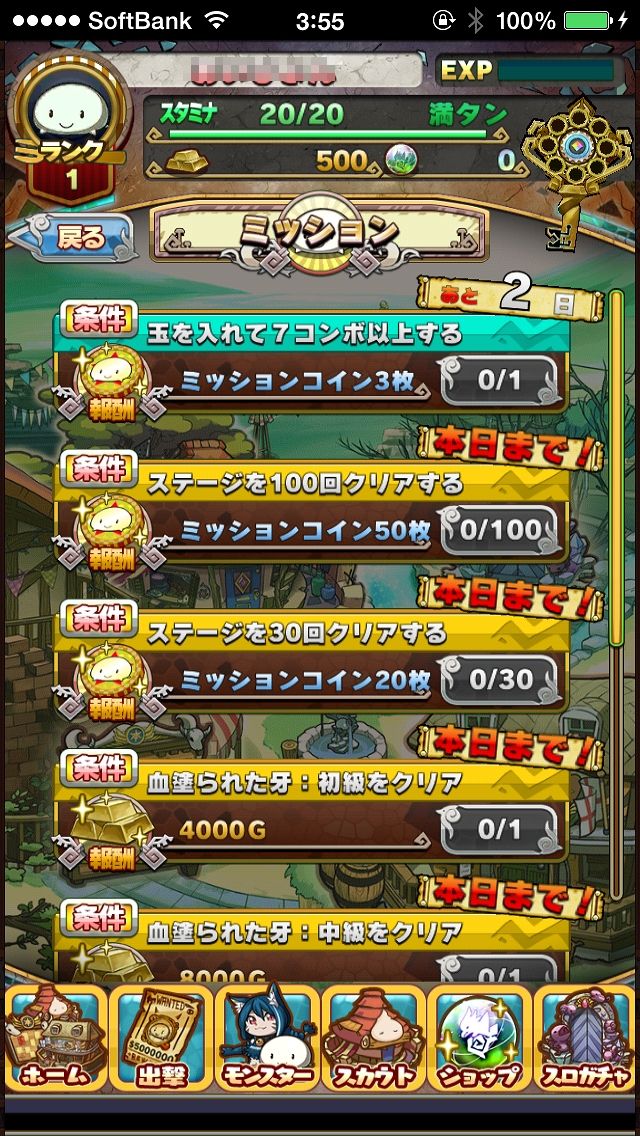Open the スロガチャ tab
Screen dimensions: 640x1136
click(x=586, y=1038)
